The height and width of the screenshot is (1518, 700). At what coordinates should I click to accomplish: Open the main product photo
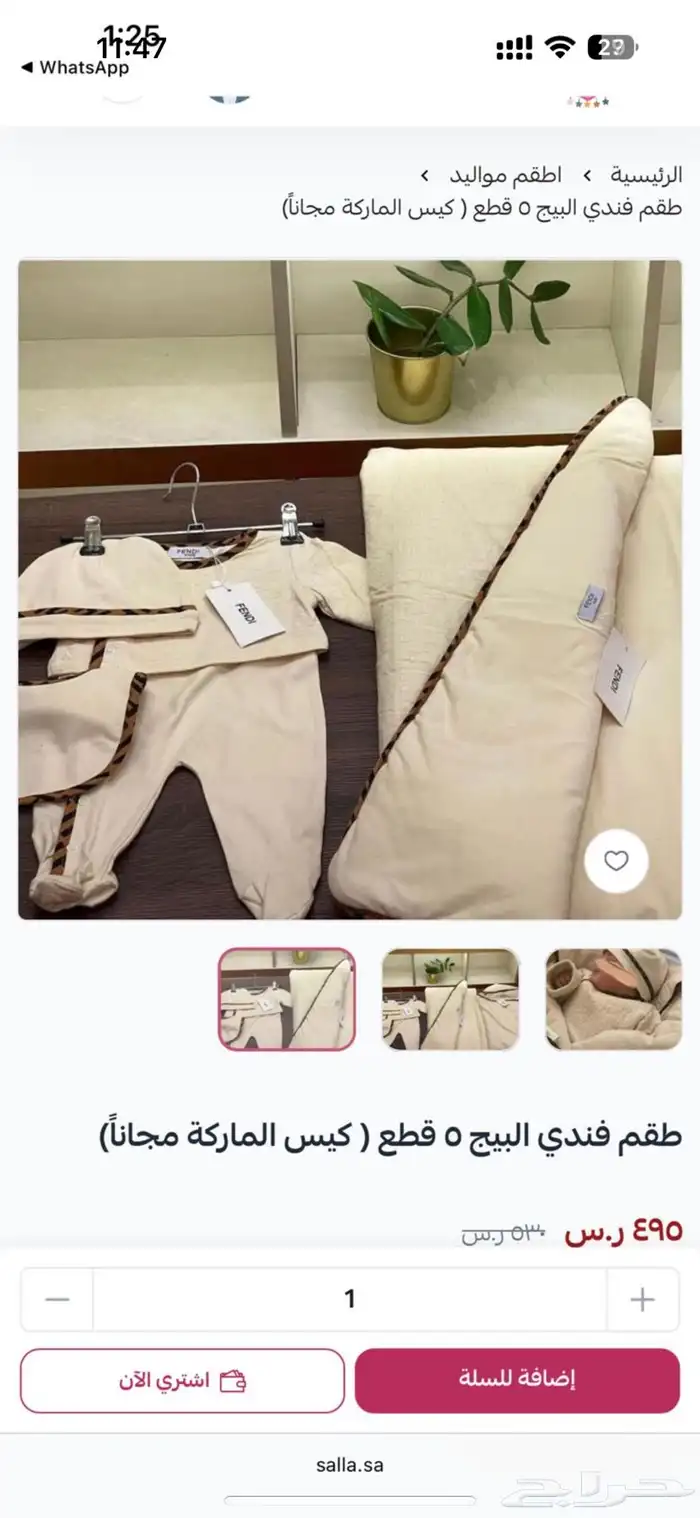pyautogui.click(x=350, y=590)
